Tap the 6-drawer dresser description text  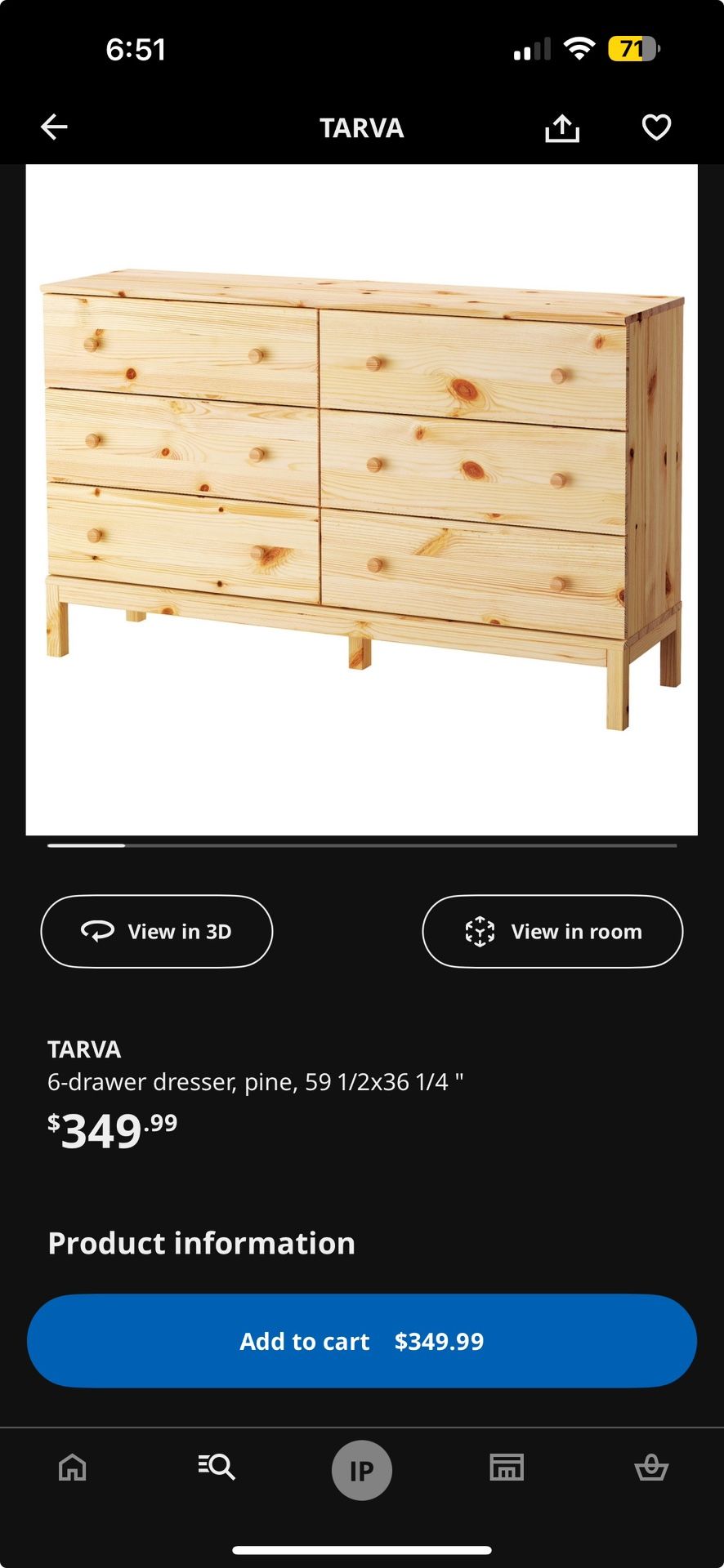coord(257,1081)
